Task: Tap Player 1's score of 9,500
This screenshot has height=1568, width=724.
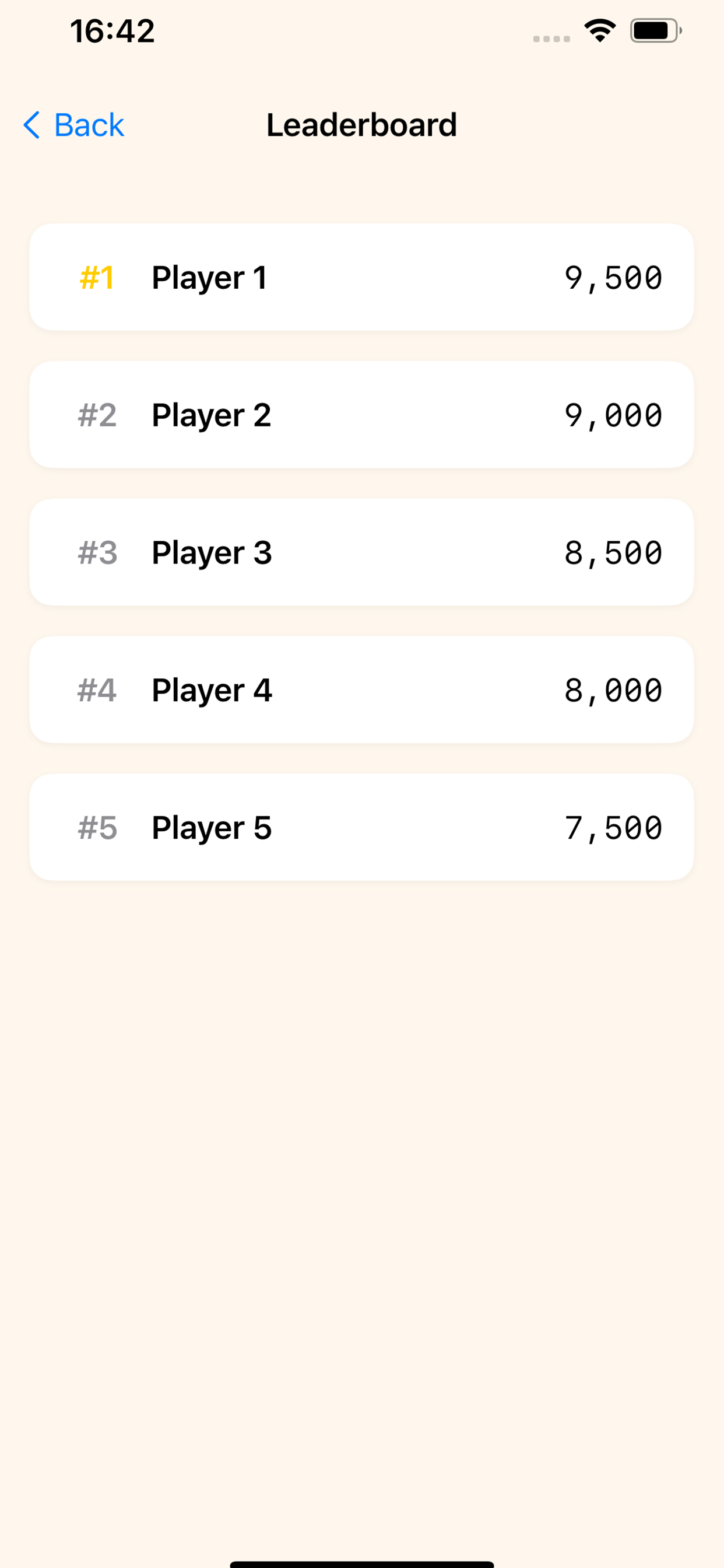Action: click(x=613, y=277)
